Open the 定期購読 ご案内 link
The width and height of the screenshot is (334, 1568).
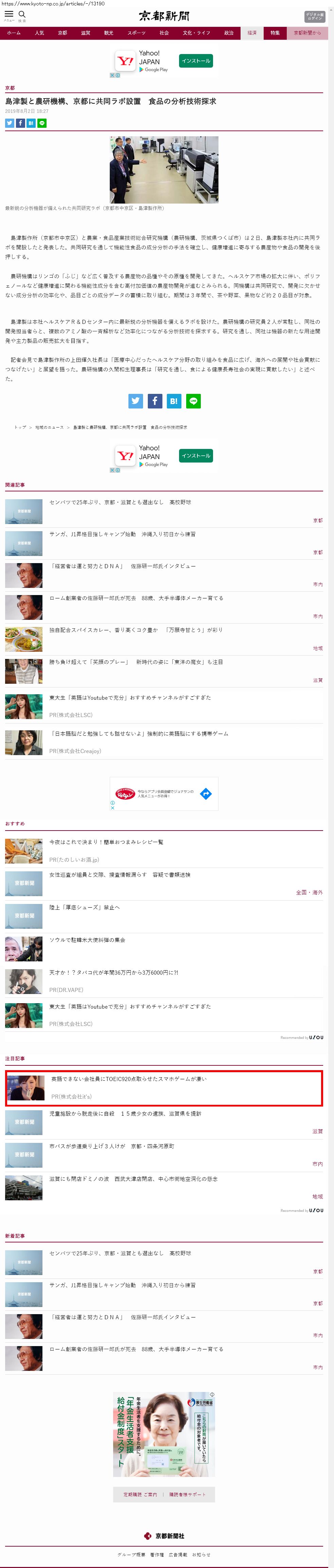[140, 1494]
